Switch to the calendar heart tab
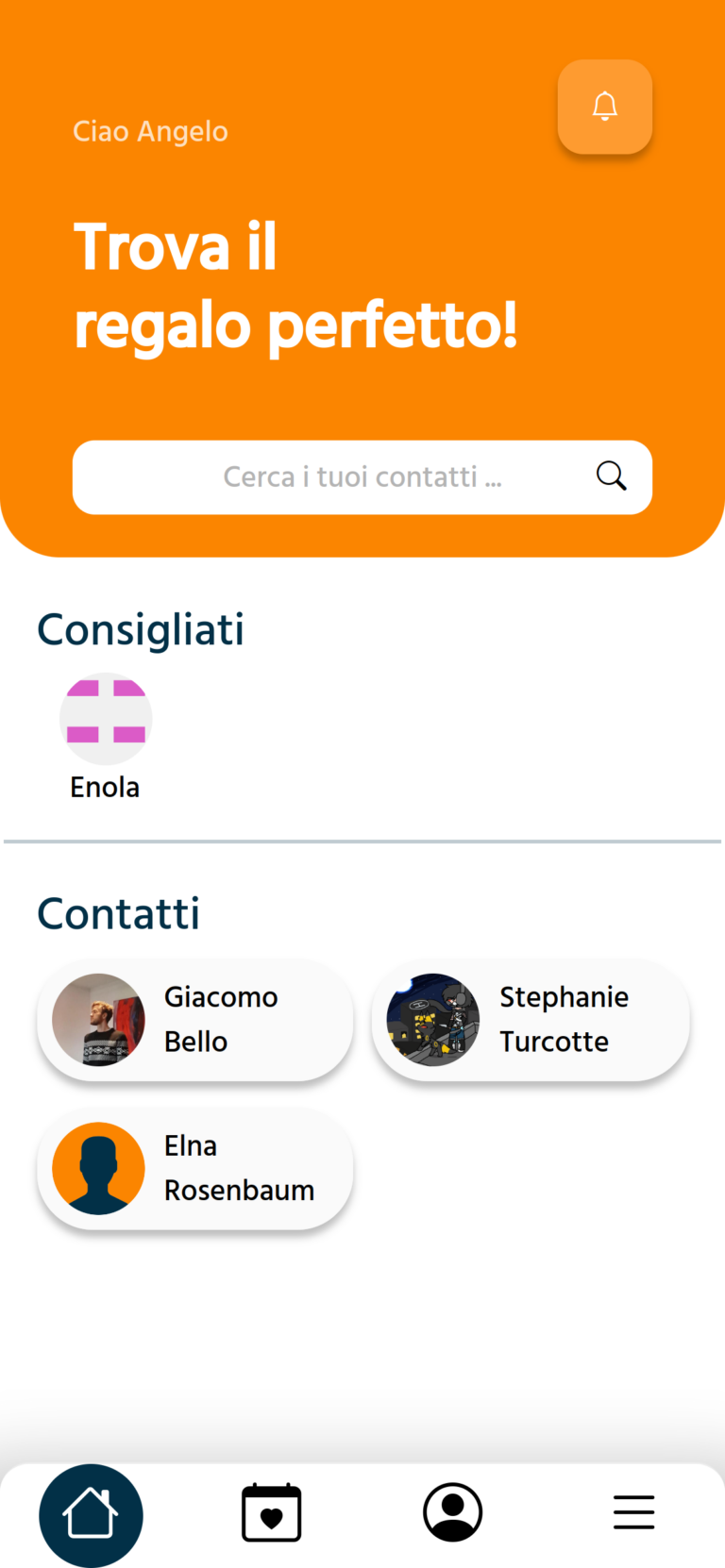725x1568 pixels. [x=272, y=1512]
